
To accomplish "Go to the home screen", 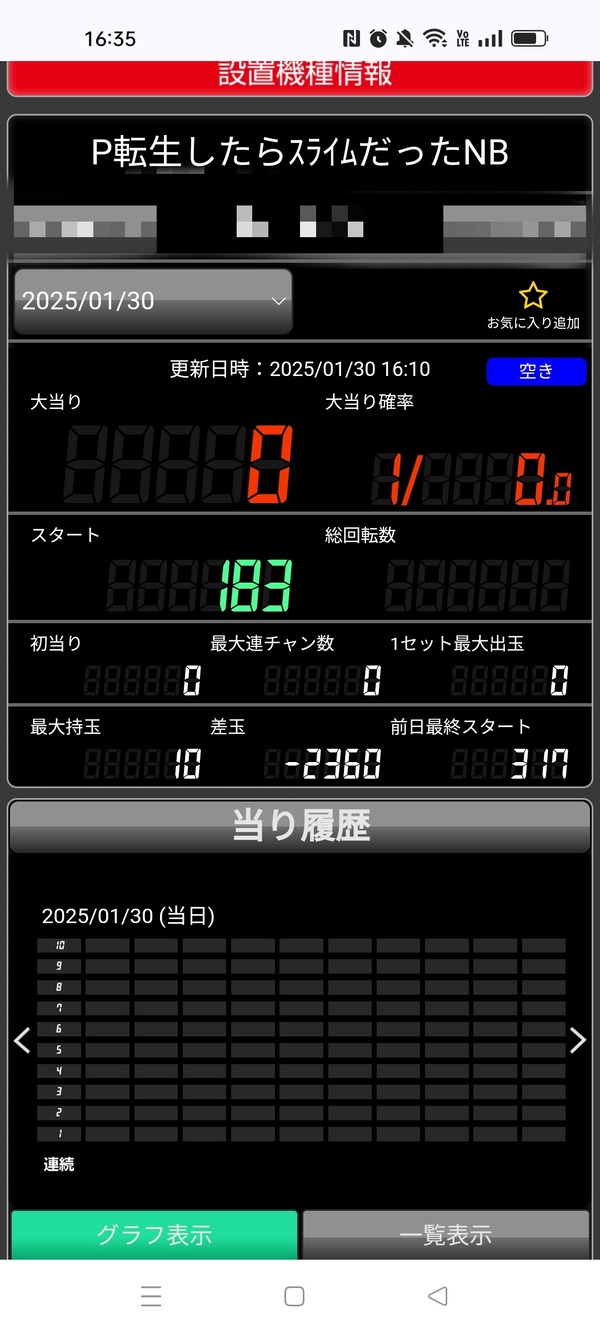I will (294, 1296).
